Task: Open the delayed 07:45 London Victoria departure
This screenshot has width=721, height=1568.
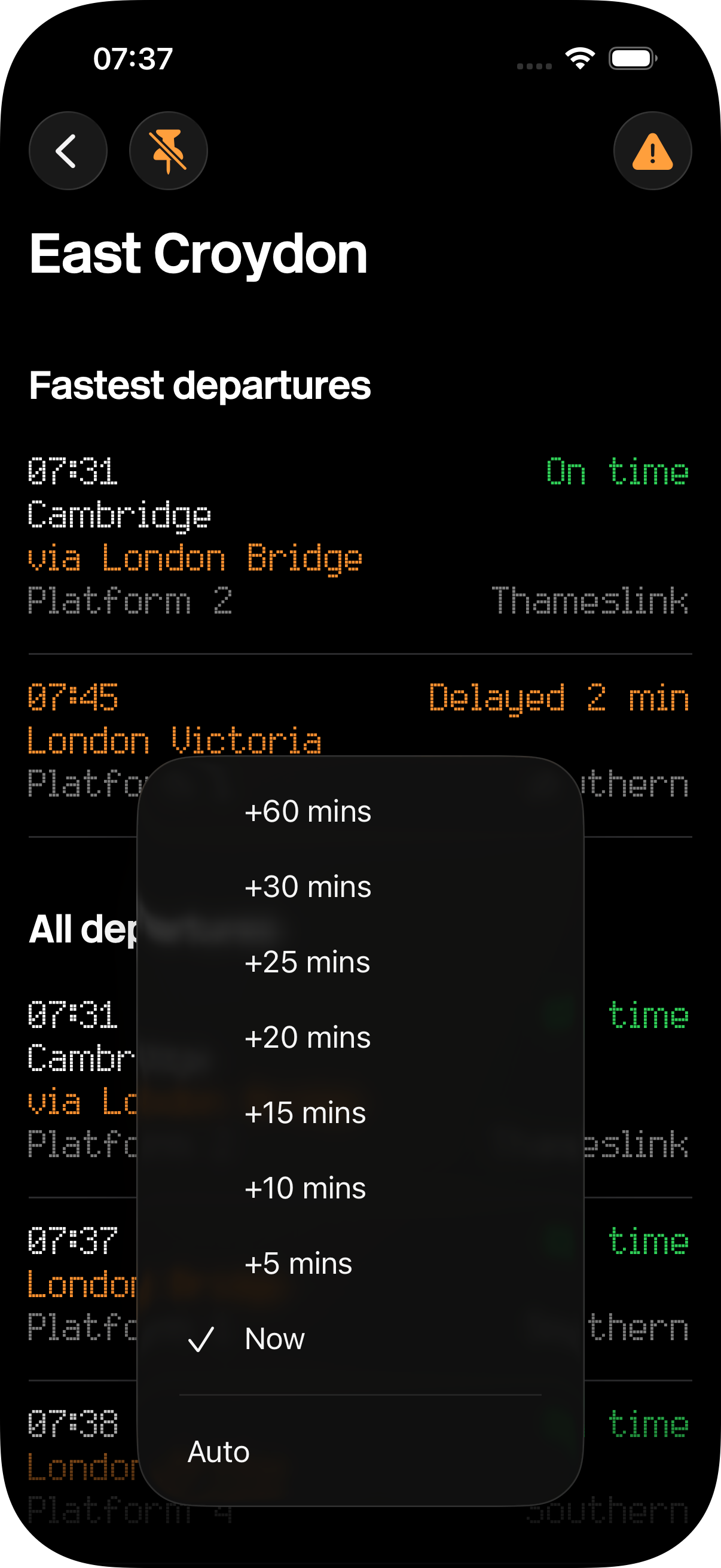Action: pyautogui.click(x=359, y=718)
